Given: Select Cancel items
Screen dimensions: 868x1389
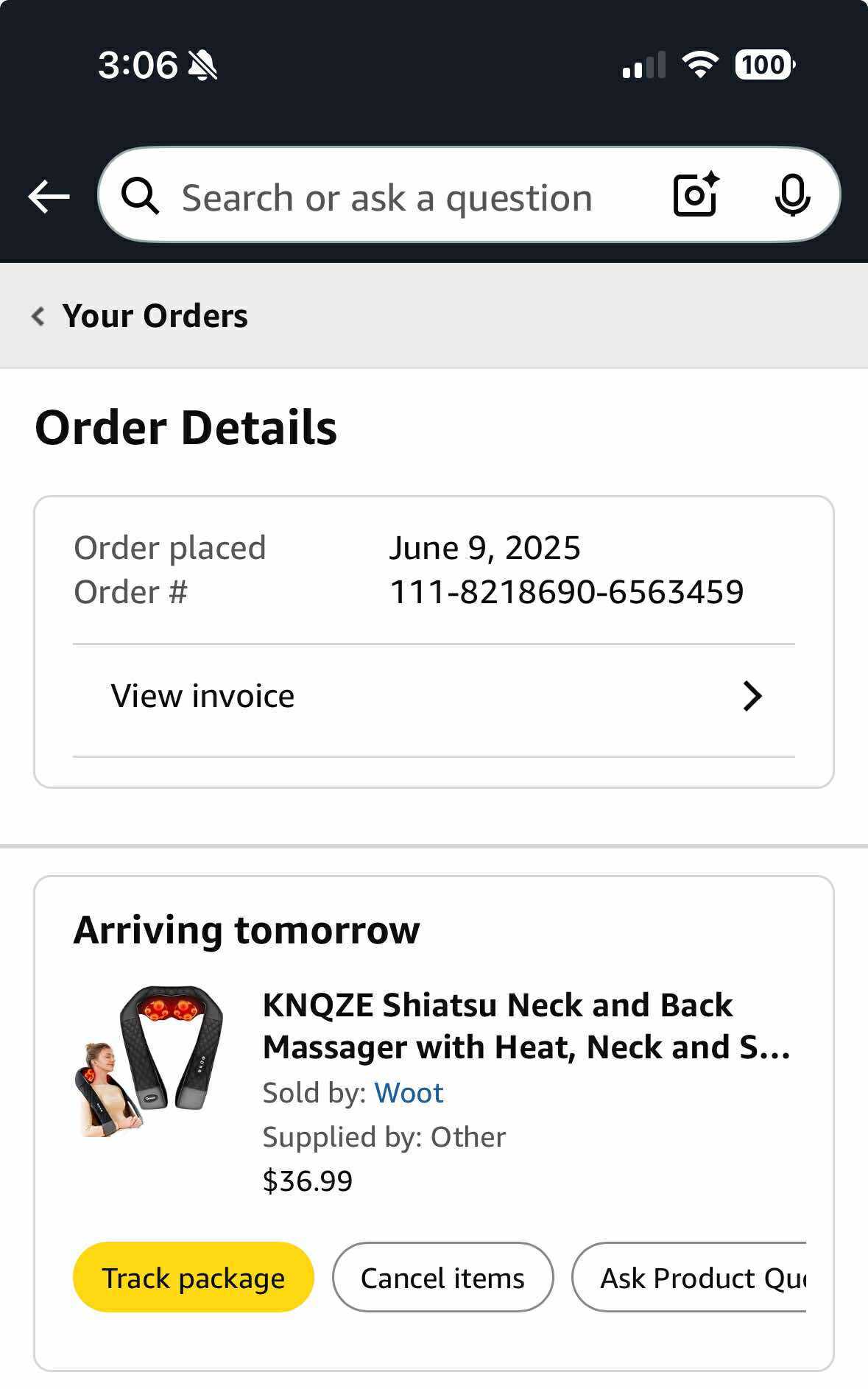Looking at the screenshot, I should pos(442,1278).
